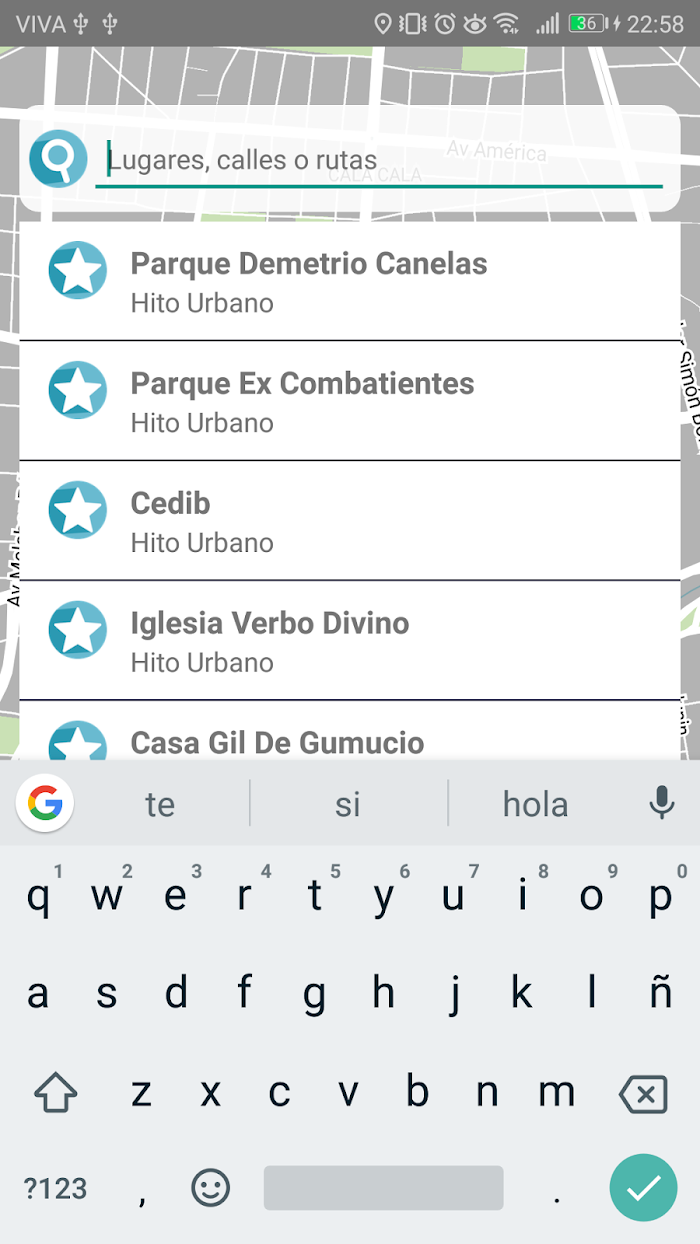Open Parque Demetrio Canelas result

click(350, 281)
